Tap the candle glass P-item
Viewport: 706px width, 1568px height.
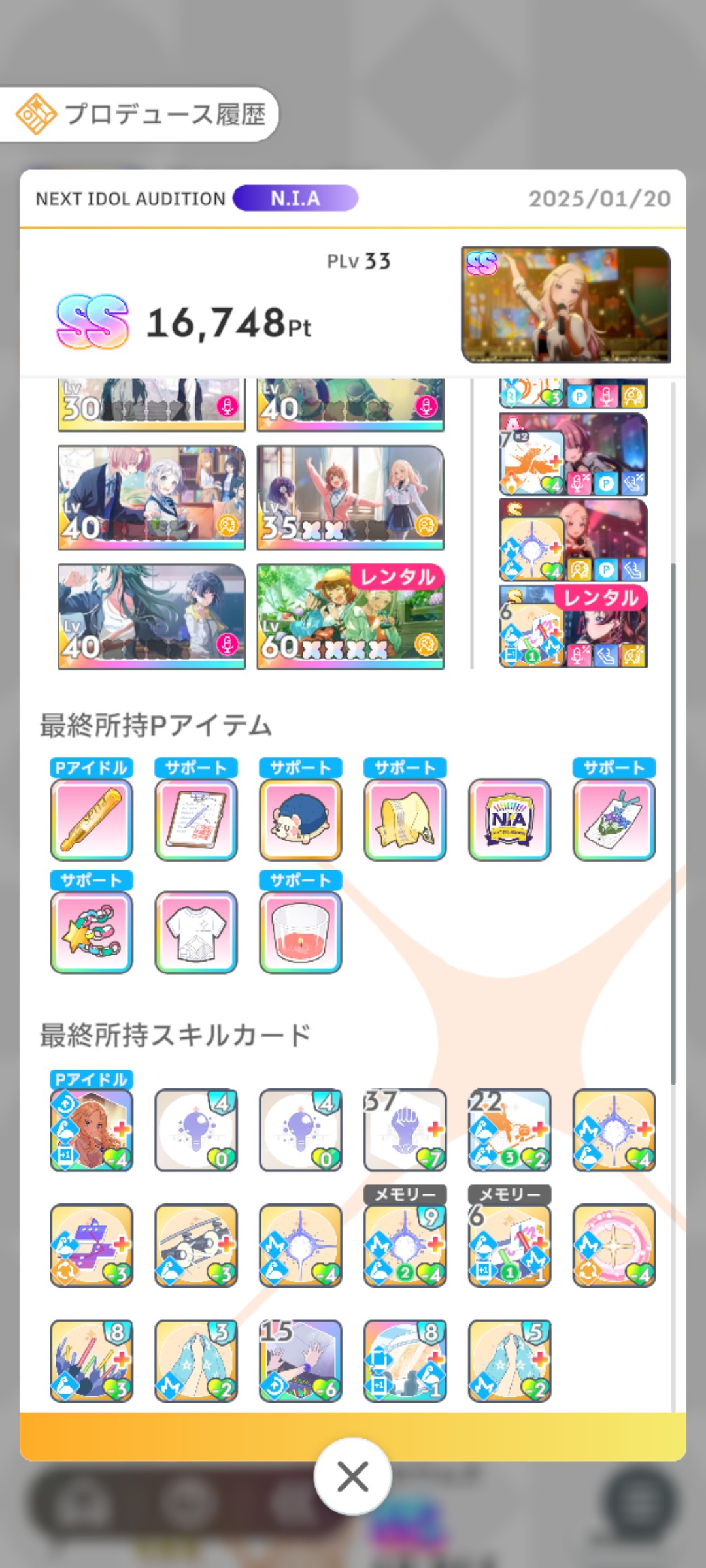pos(301,932)
